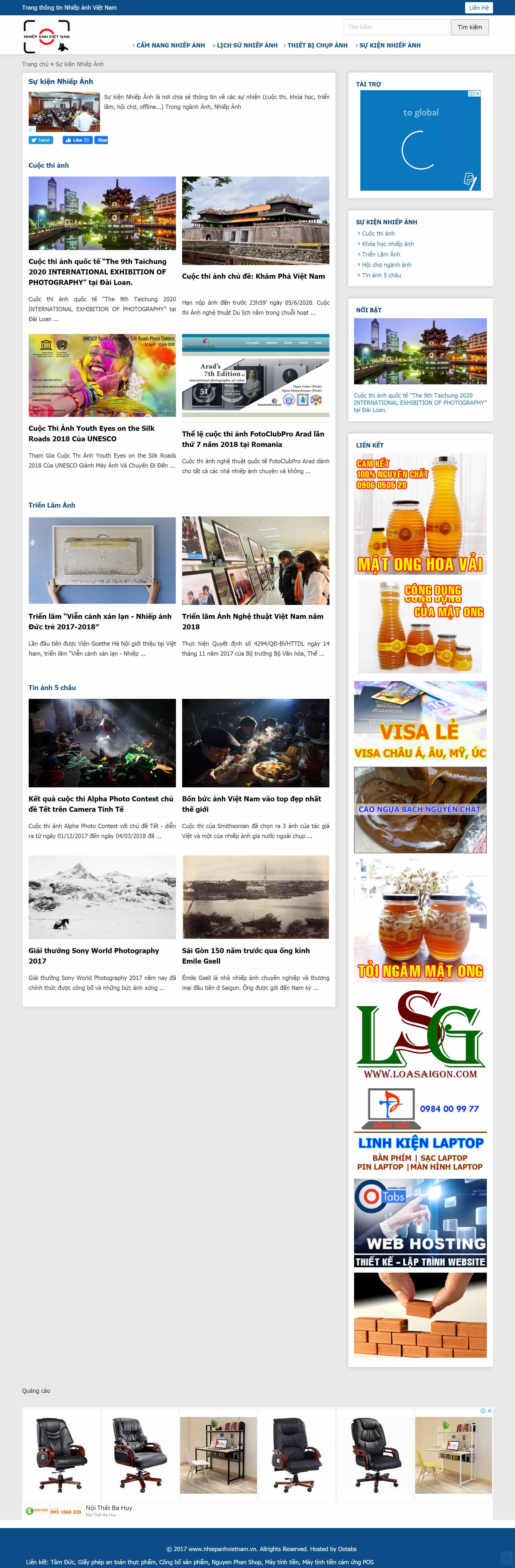This screenshot has height=1568, width=515.
Task: Select THIẾT BỊ CHỤP ẢNH menu item
Action: pos(317,46)
